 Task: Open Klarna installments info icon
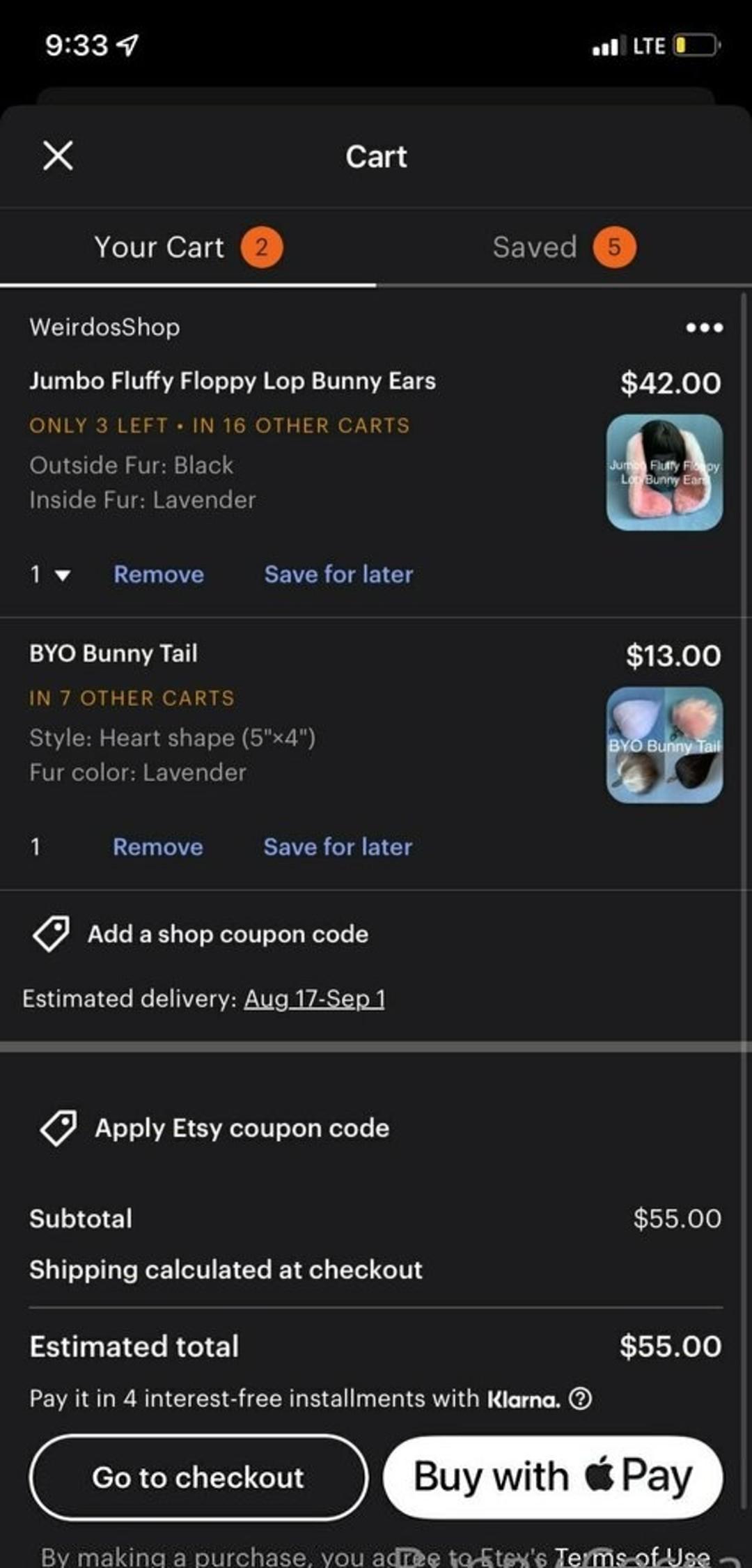(x=581, y=1398)
